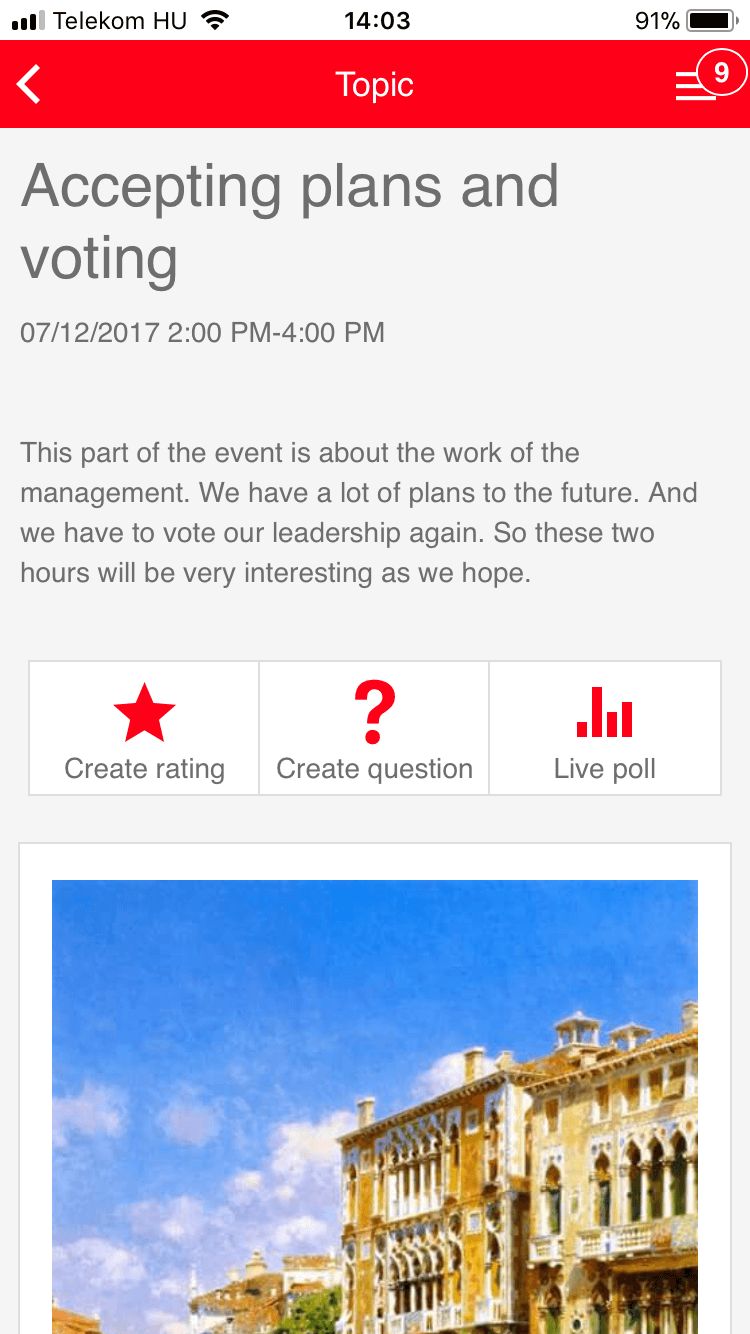Tap the Topic title in the red header

pos(374,85)
